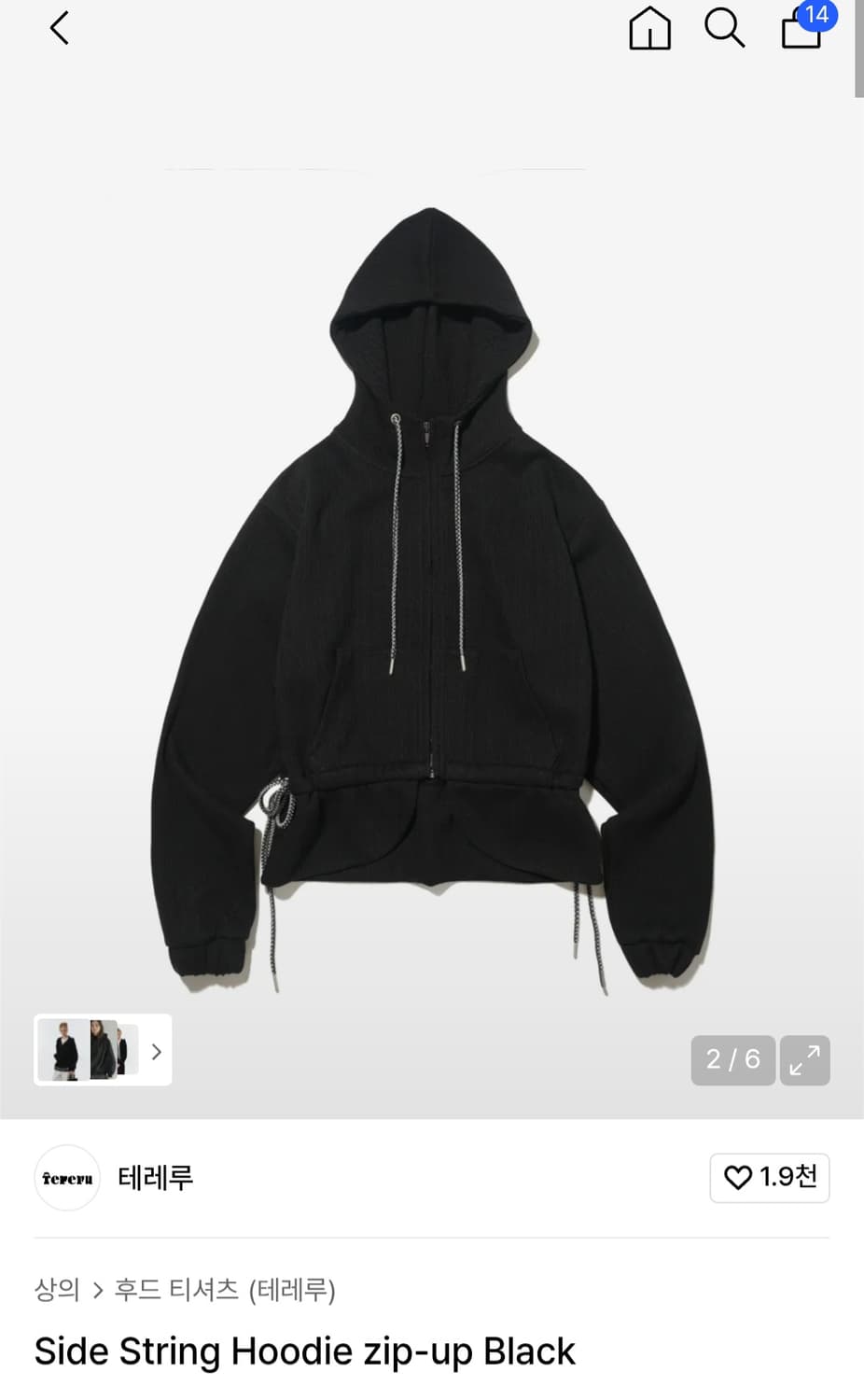Go to the 상의 category

point(56,1290)
